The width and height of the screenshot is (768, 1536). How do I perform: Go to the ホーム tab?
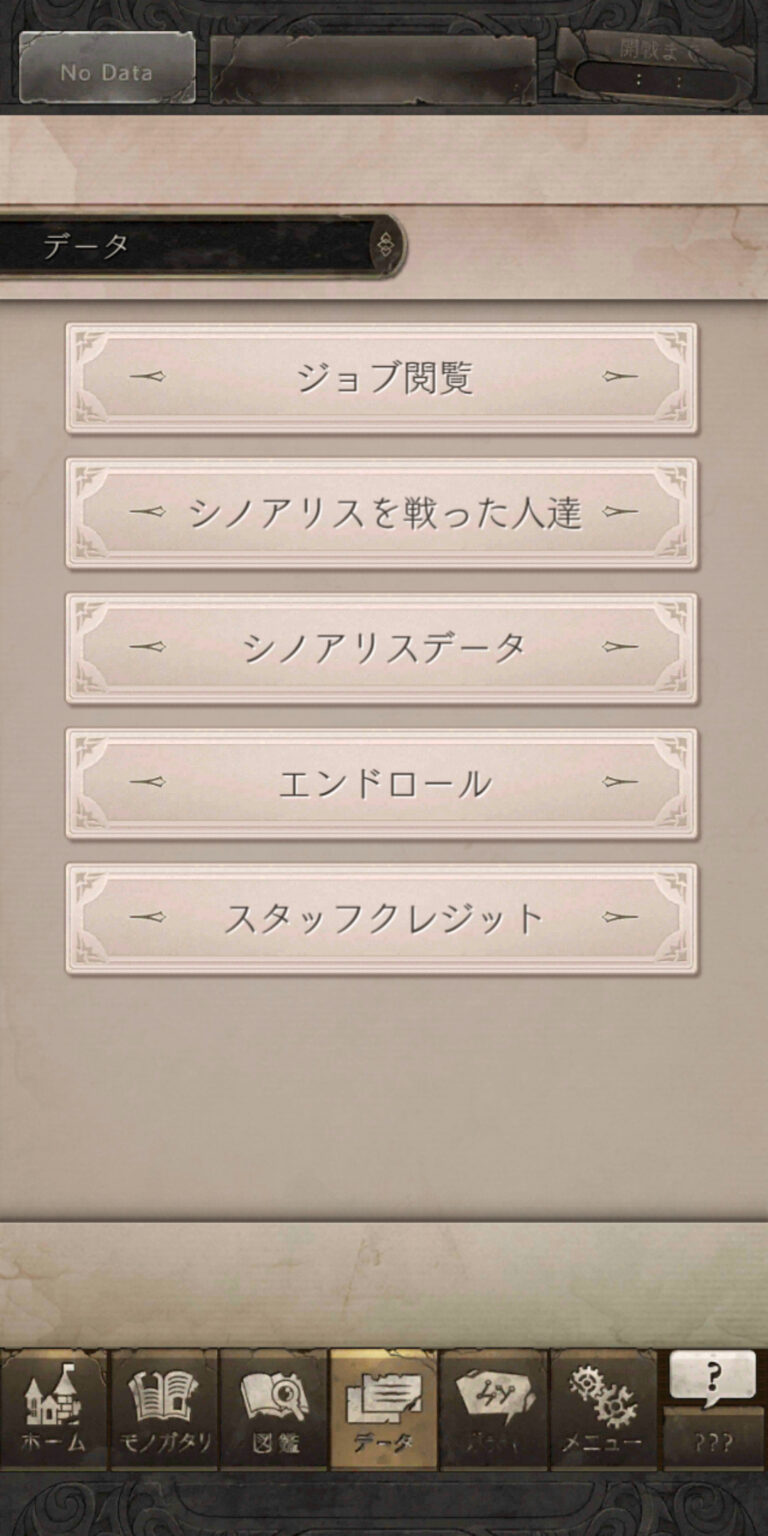tap(54, 1408)
